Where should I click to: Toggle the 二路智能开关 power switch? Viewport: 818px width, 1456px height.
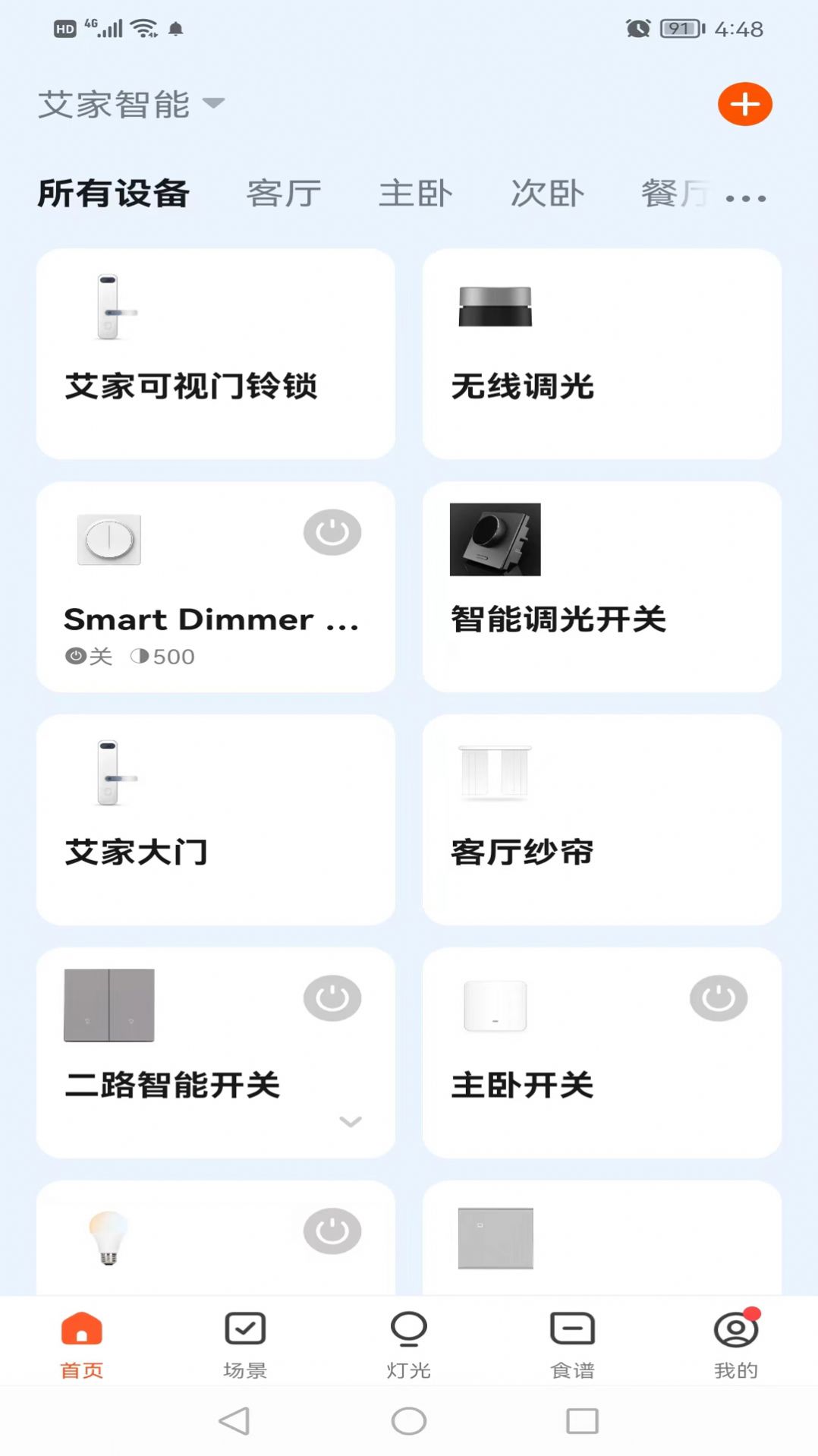[x=332, y=997]
